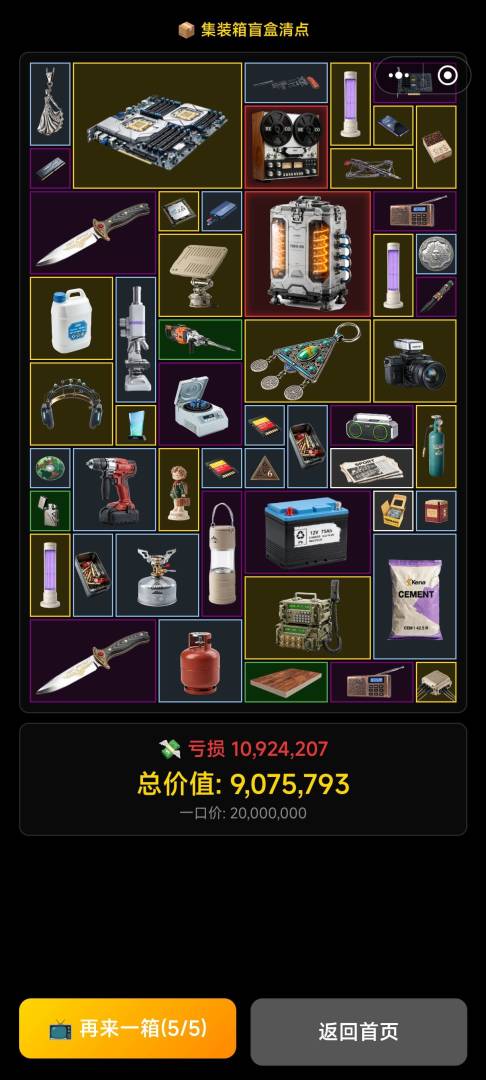The height and width of the screenshot is (1080, 486).
Task: Close the mini program with circle icon
Action: 447,75
